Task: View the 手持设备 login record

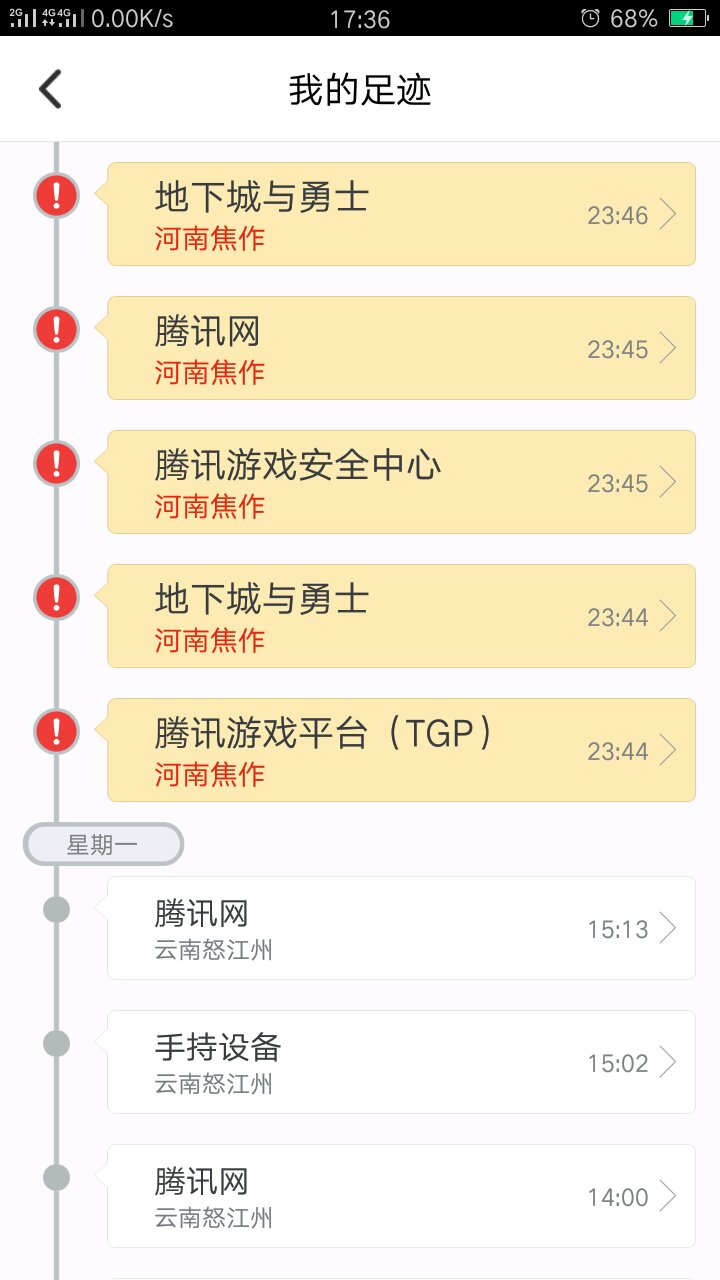Action: (401, 1062)
